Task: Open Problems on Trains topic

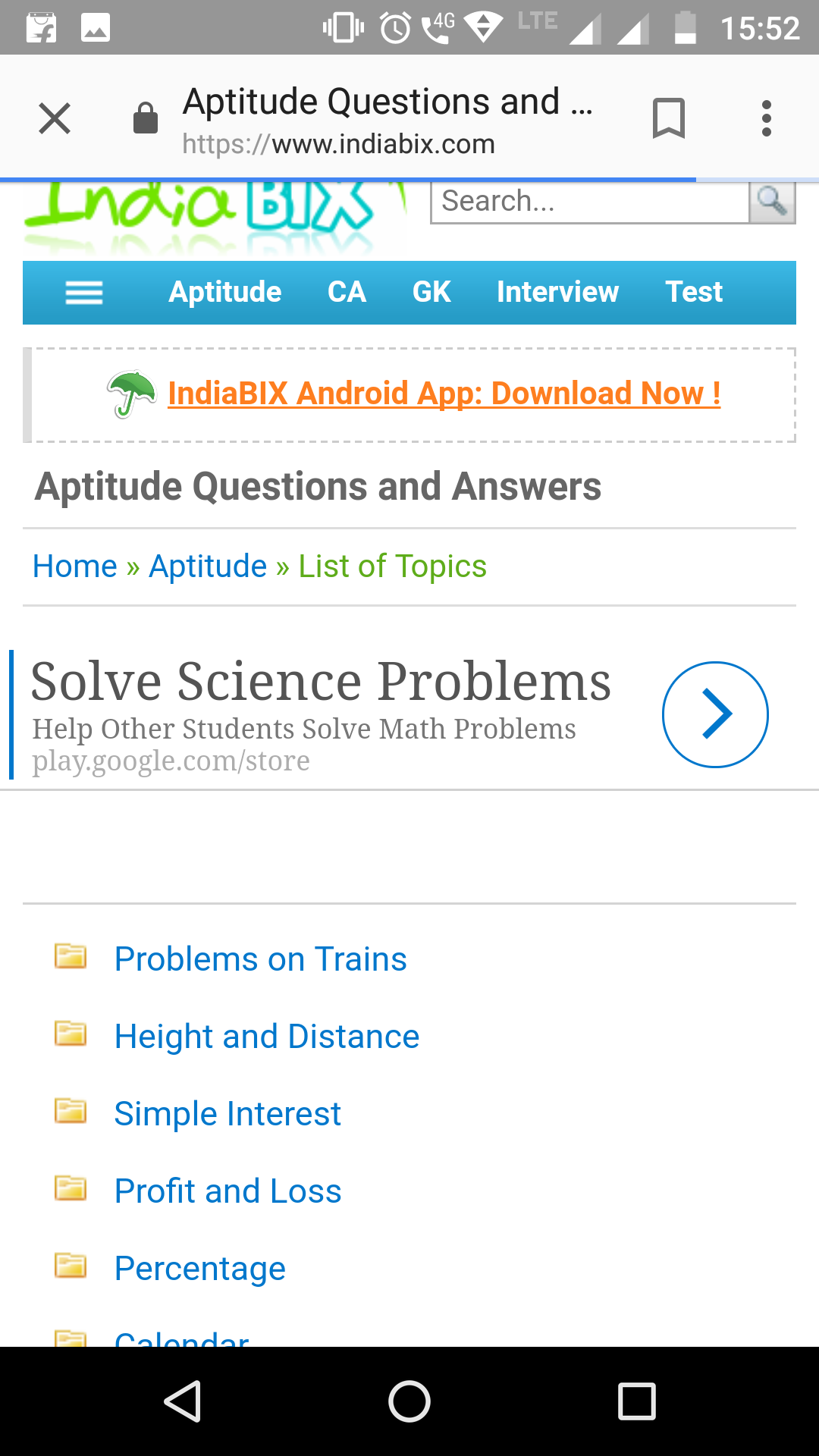Action: (260, 959)
